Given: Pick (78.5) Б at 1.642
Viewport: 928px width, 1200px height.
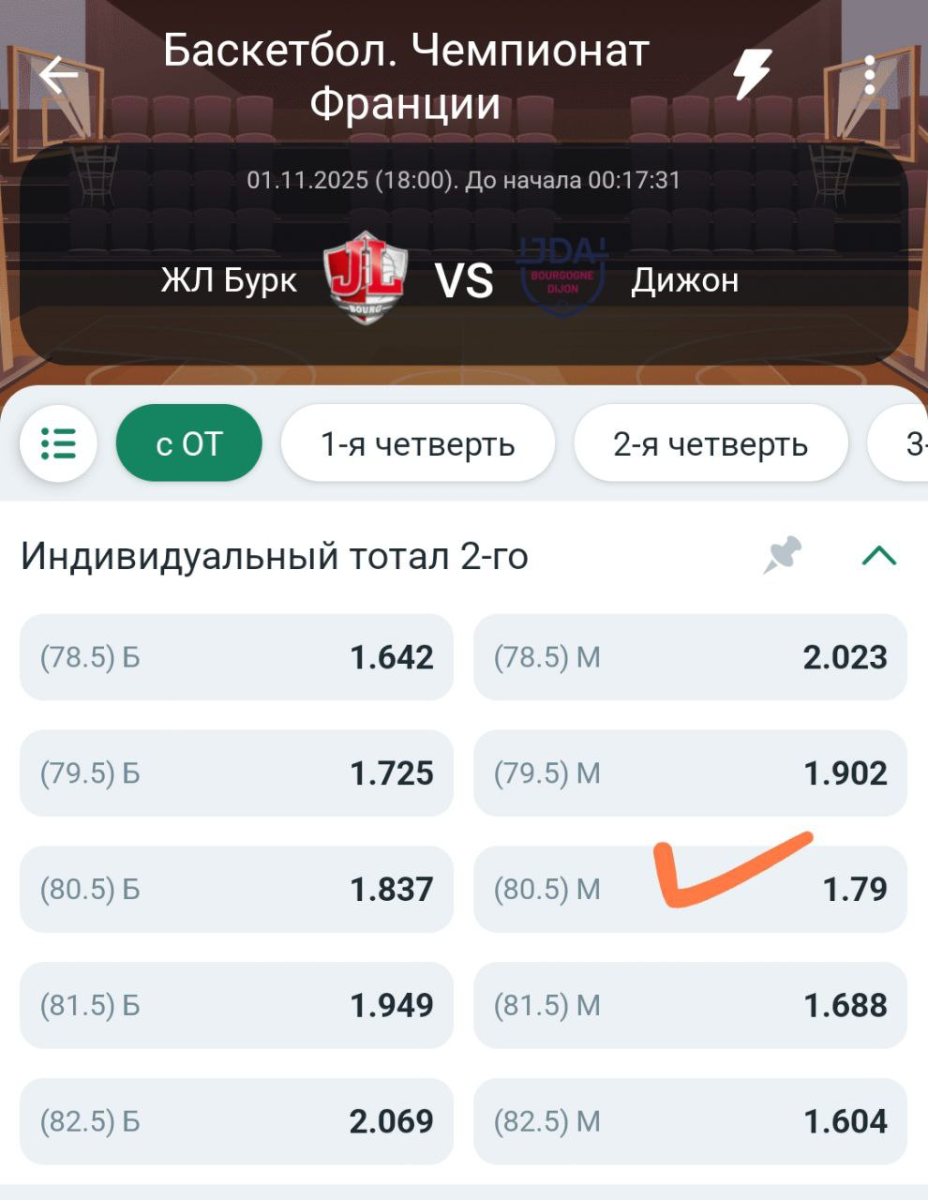Looking at the screenshot, I should point(236,657).
